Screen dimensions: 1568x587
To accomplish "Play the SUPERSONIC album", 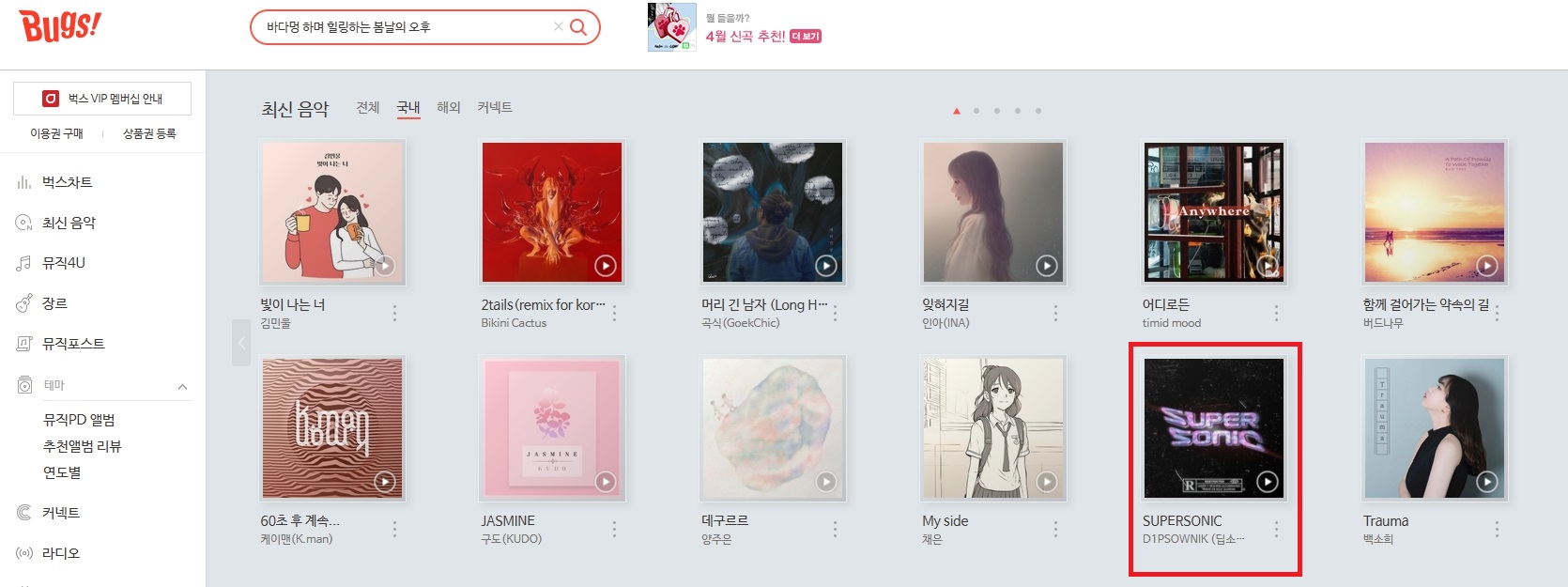I will pyautogui.click(x=1267, y=482).
